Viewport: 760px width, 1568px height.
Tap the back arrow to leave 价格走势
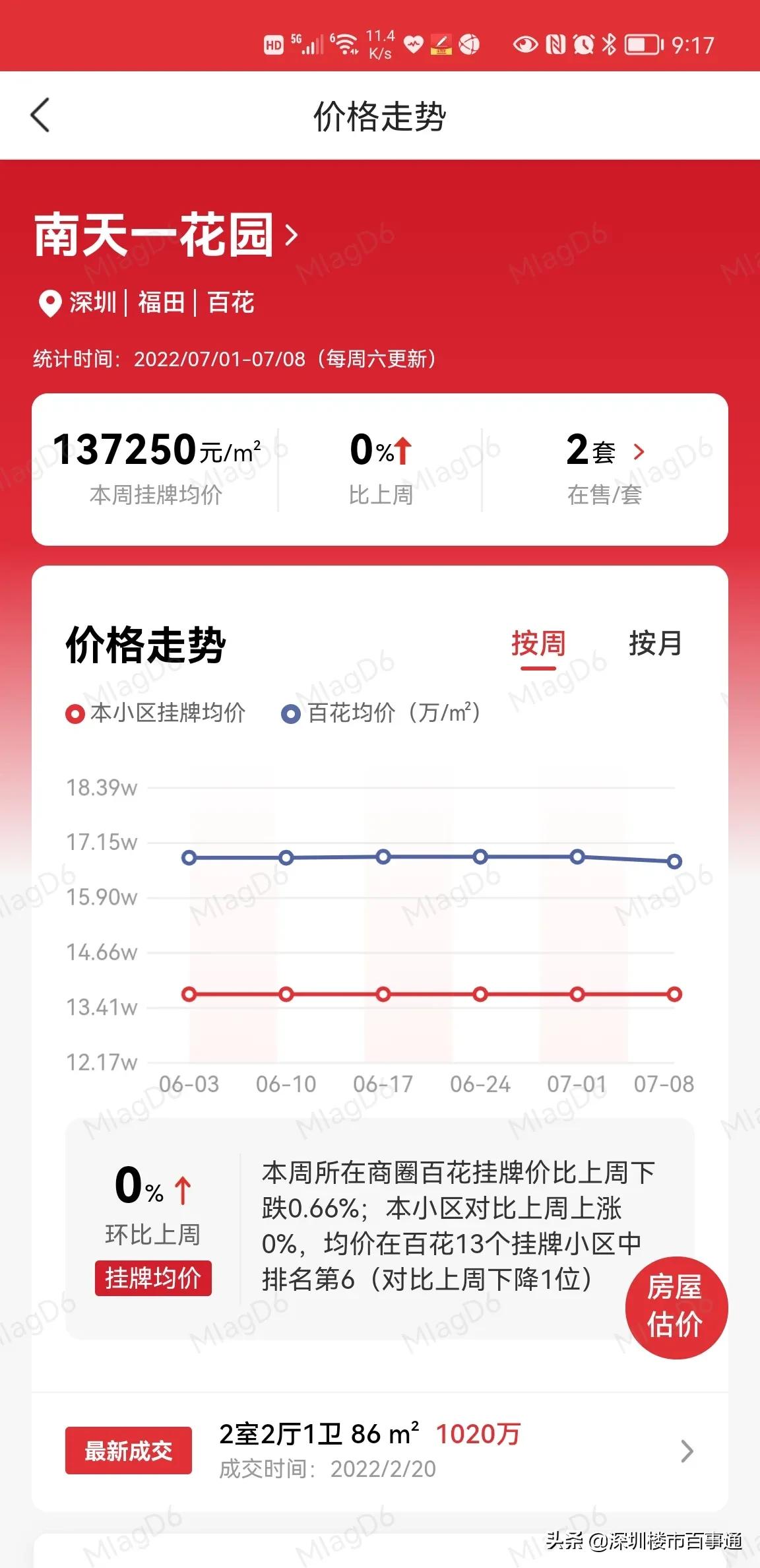coord(41,115)
